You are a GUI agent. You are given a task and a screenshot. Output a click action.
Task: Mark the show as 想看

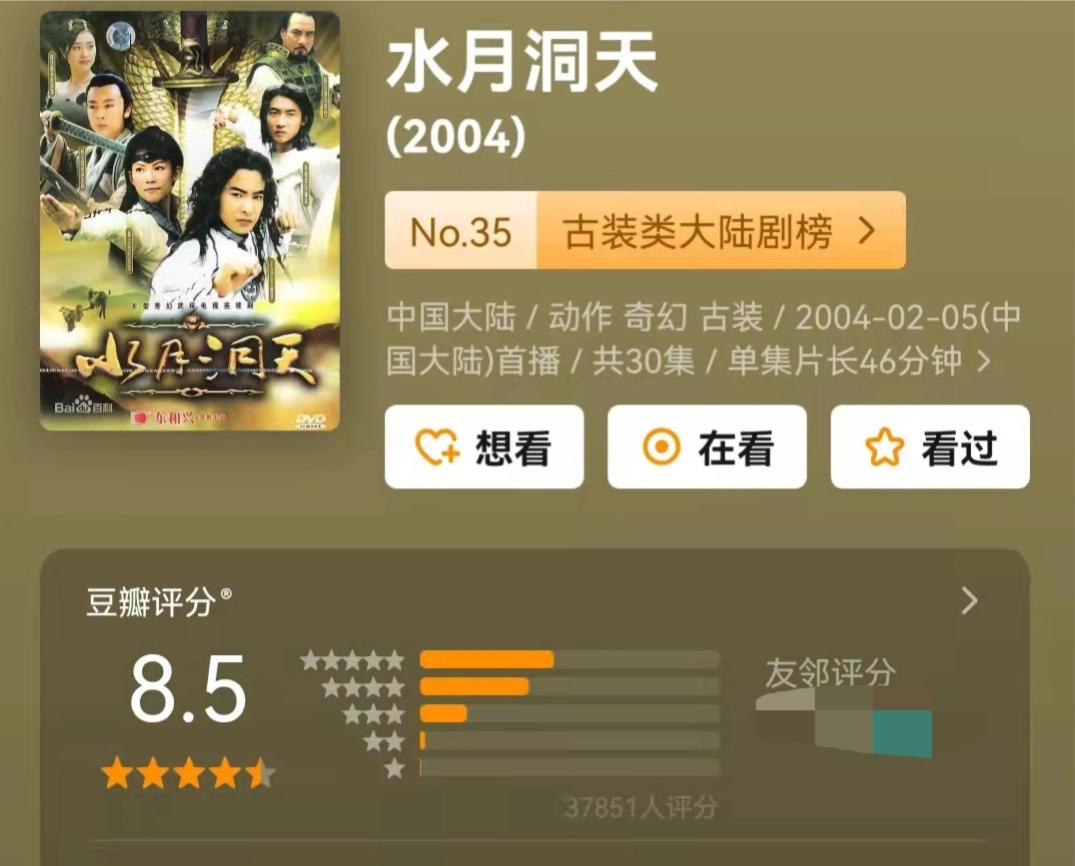click(x=484, y=447)
